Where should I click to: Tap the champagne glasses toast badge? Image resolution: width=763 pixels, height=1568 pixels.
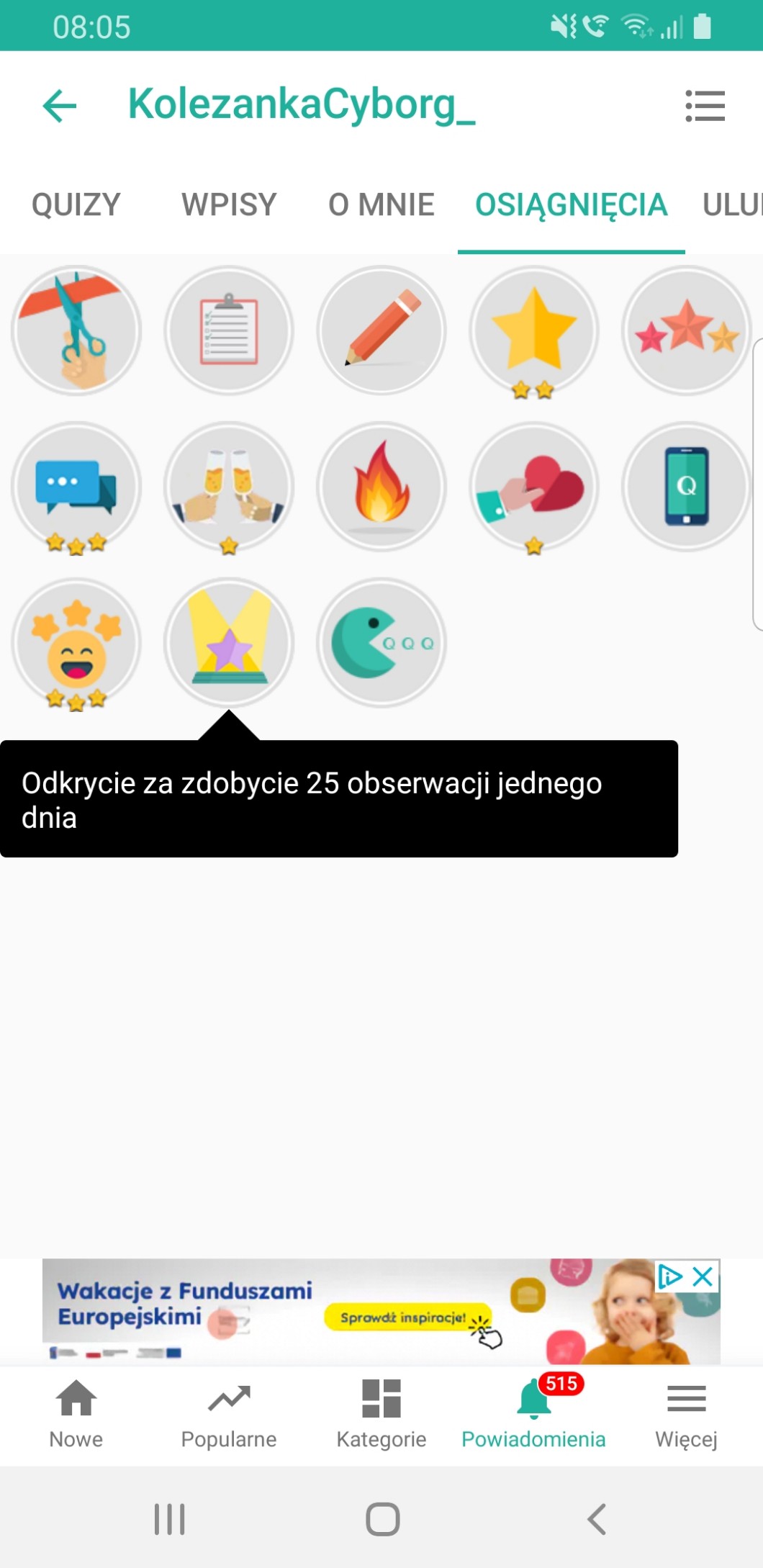click(229, 487)
